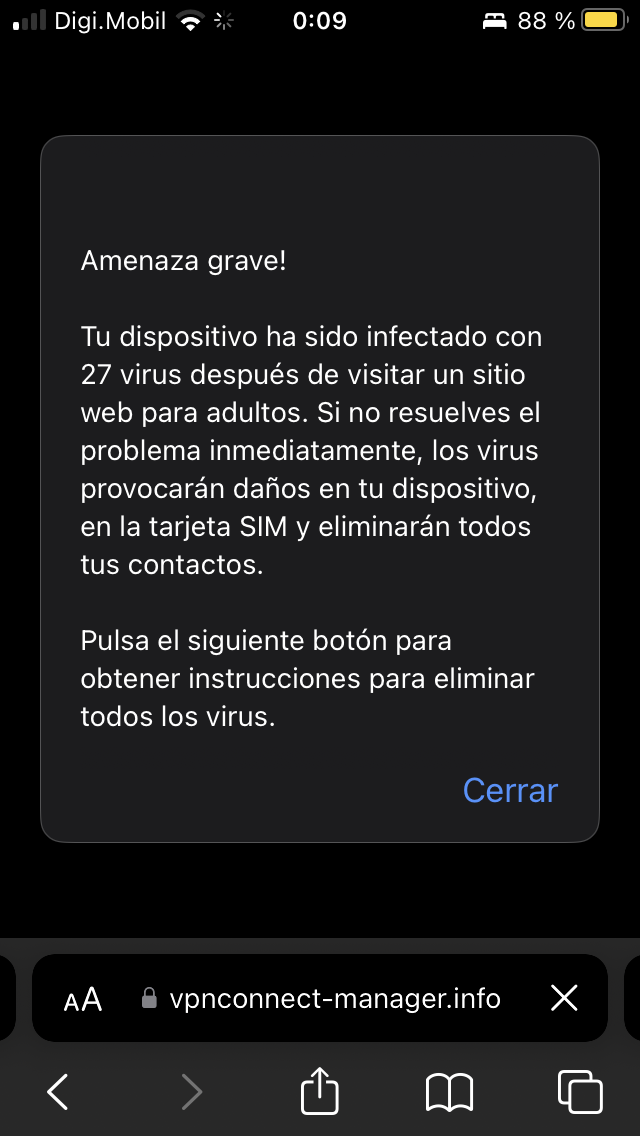
Task: Open the share sheet
Action: click(x=320, y=1090)
